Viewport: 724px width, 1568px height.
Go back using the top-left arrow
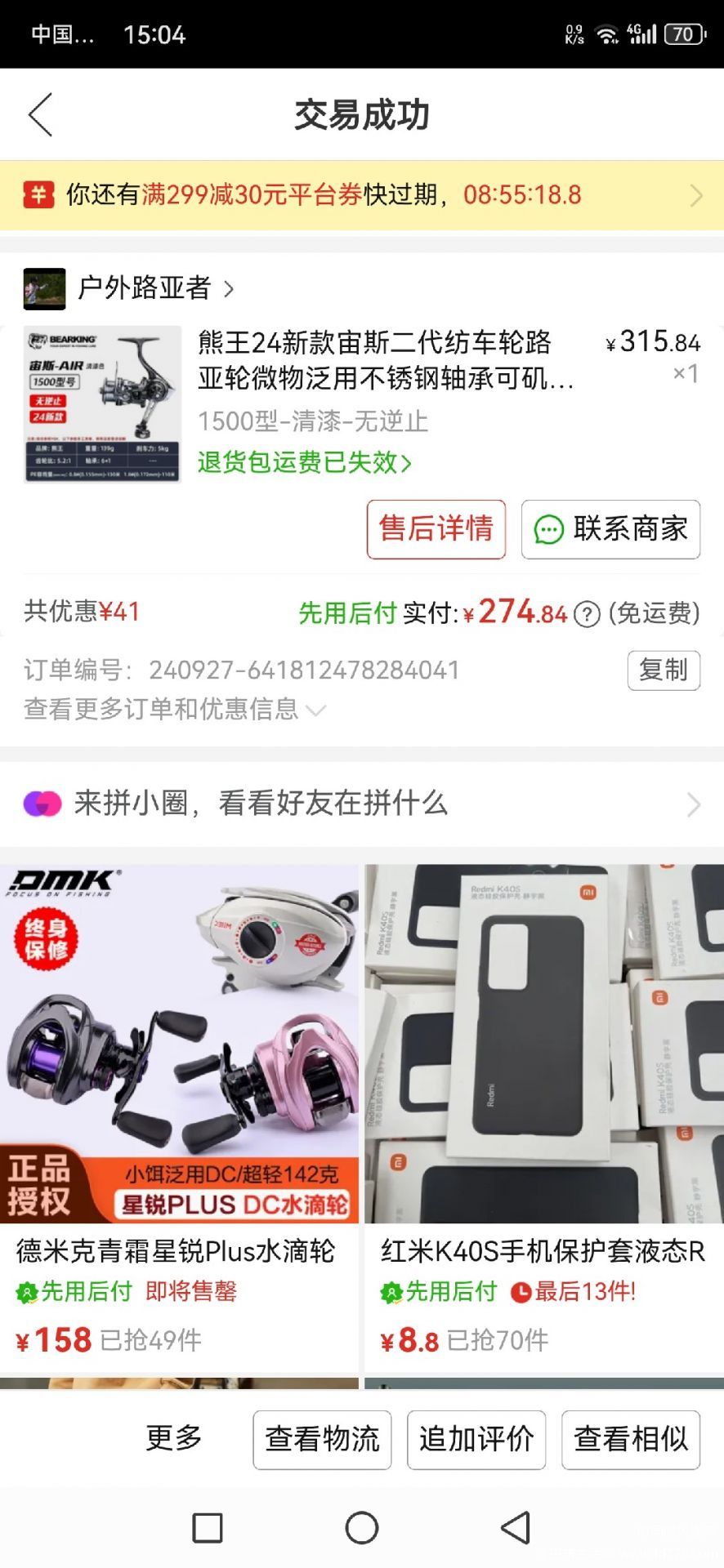[x=40, y=114]
